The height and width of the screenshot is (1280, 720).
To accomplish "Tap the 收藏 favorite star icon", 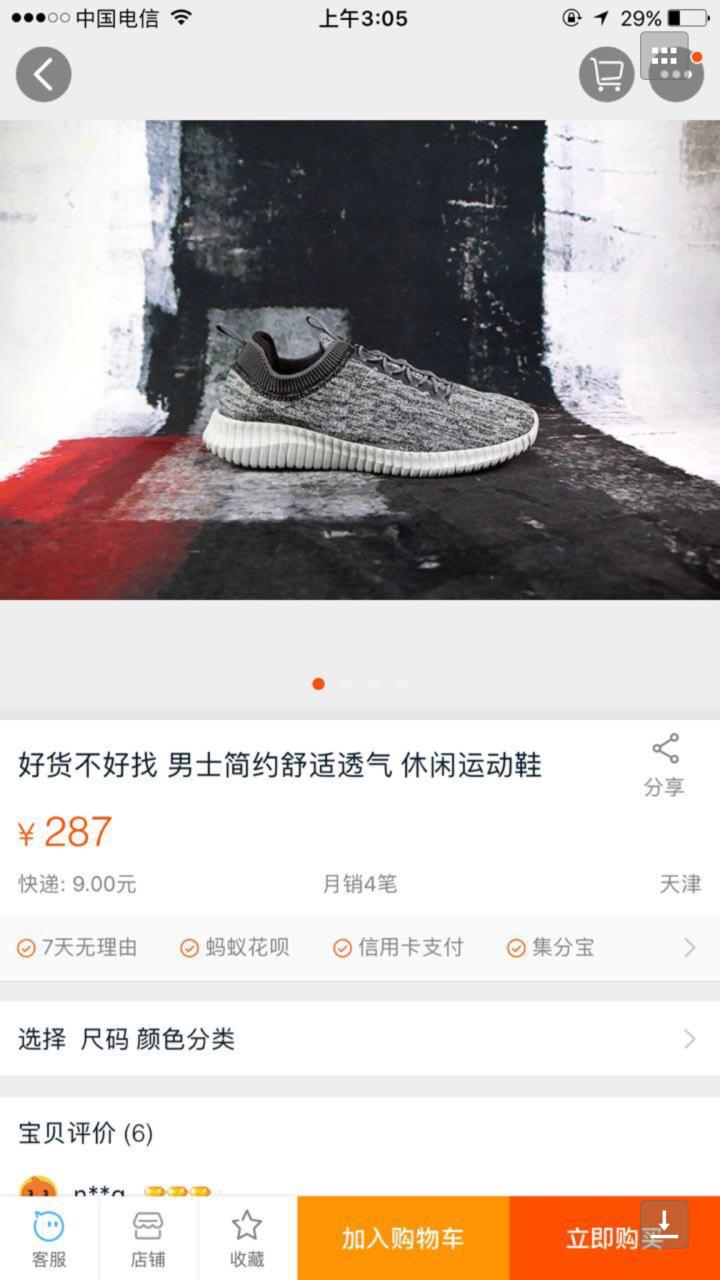I will point(246,1235).
